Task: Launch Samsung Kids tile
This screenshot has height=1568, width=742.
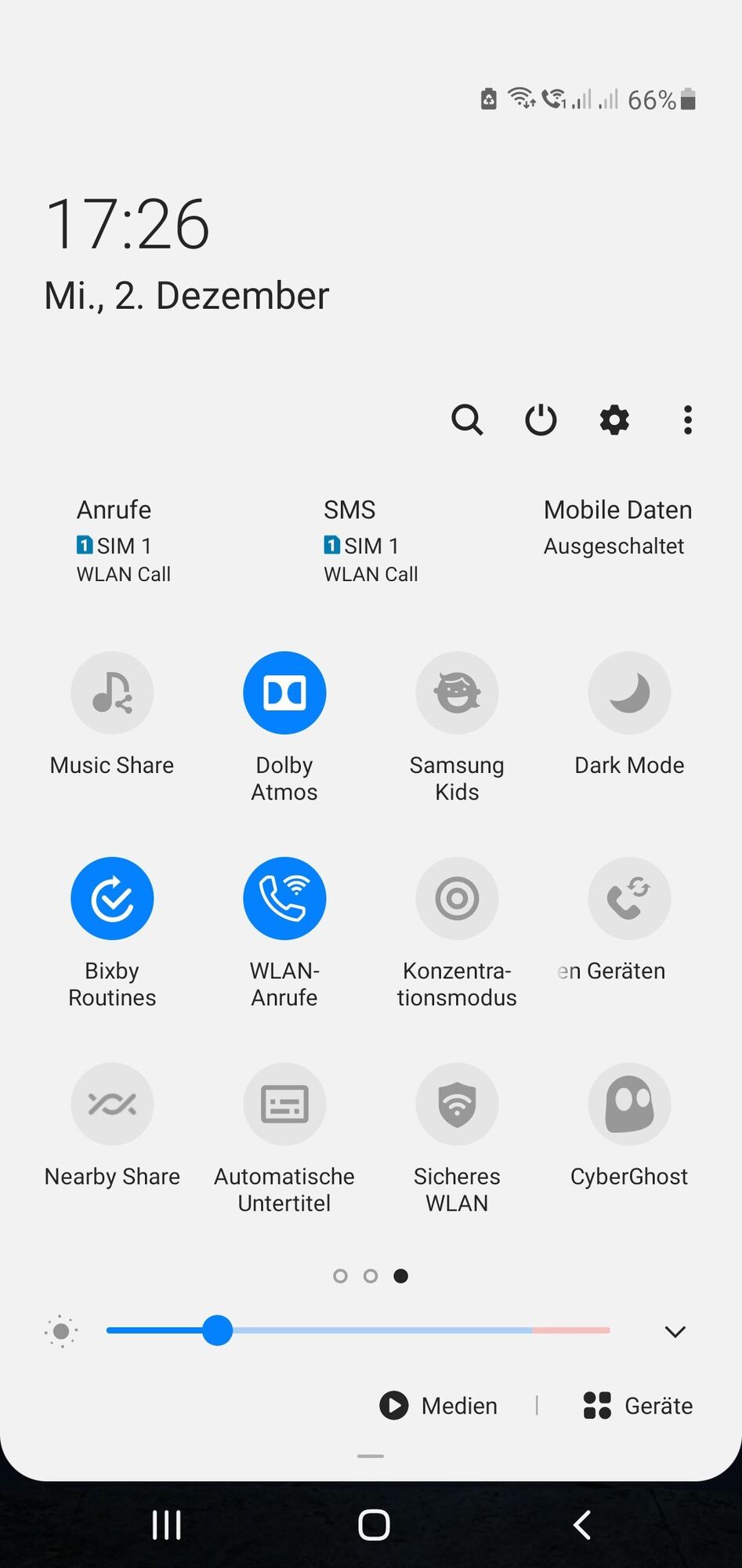Action: pyautogui.click(x=457, y=693)
